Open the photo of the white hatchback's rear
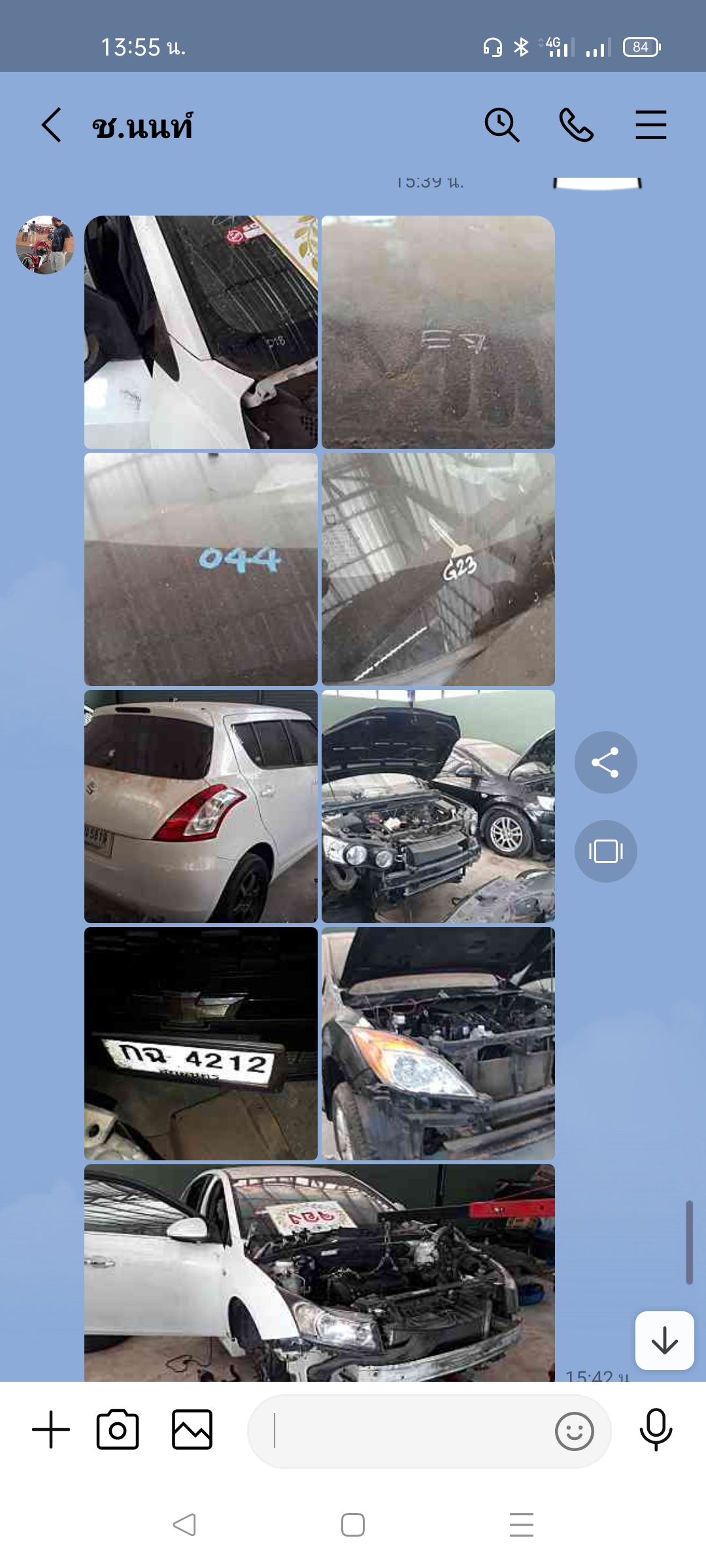 [x=201, y=806]
